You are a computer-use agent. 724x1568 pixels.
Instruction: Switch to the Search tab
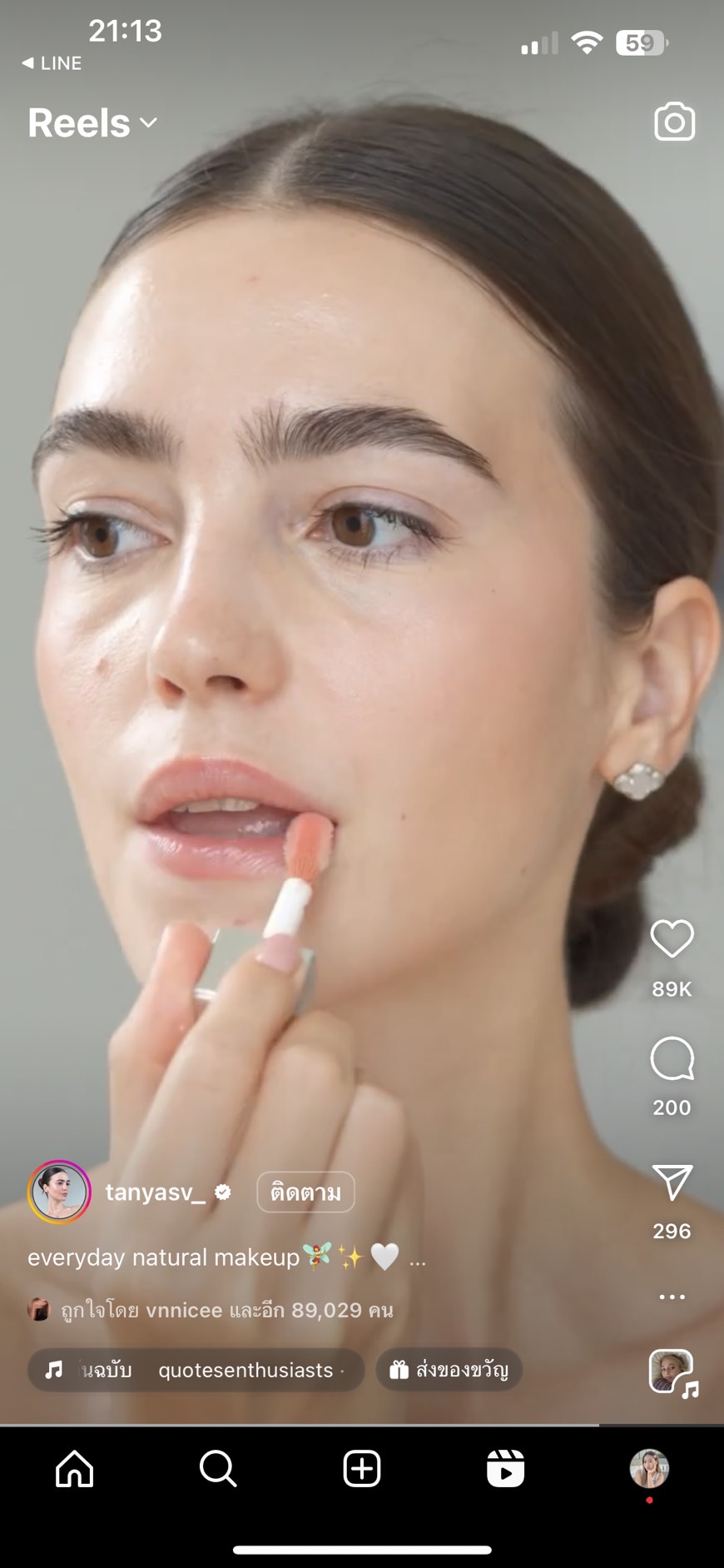pos(218,1468)
